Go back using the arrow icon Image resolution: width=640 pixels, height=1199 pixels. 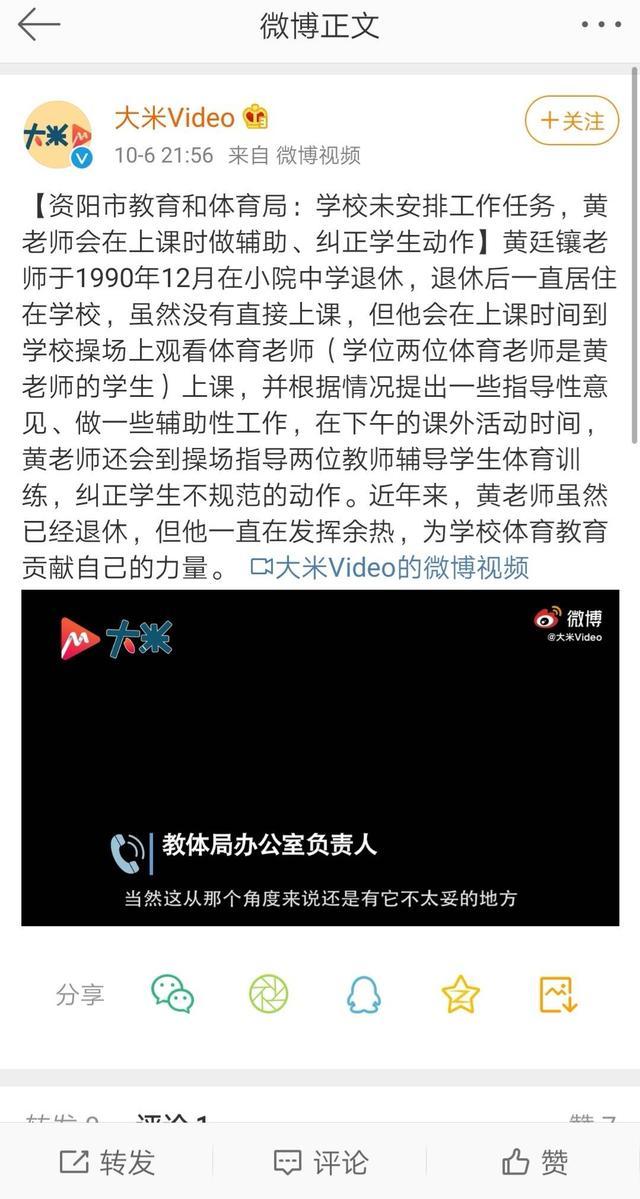point(38,25)
